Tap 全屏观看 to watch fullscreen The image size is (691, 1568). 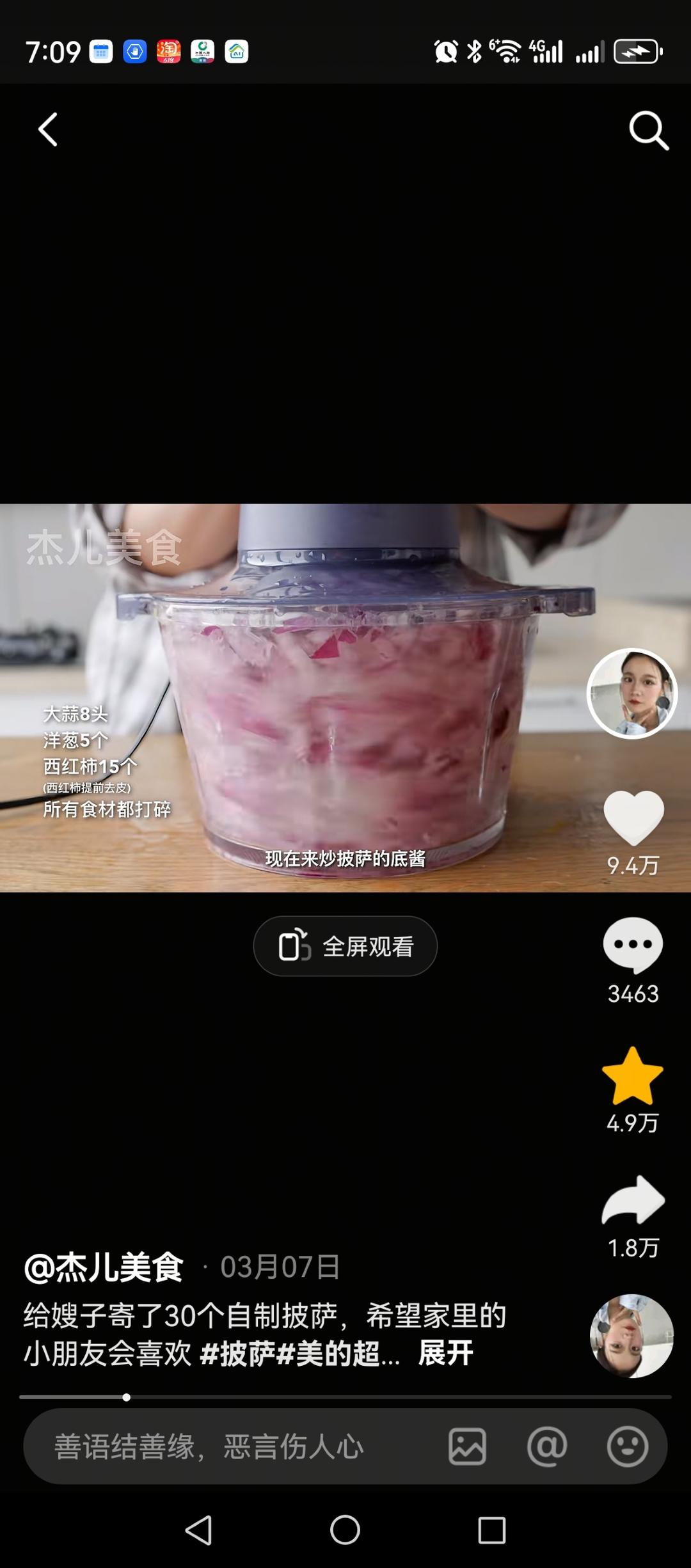click(345, 946)
